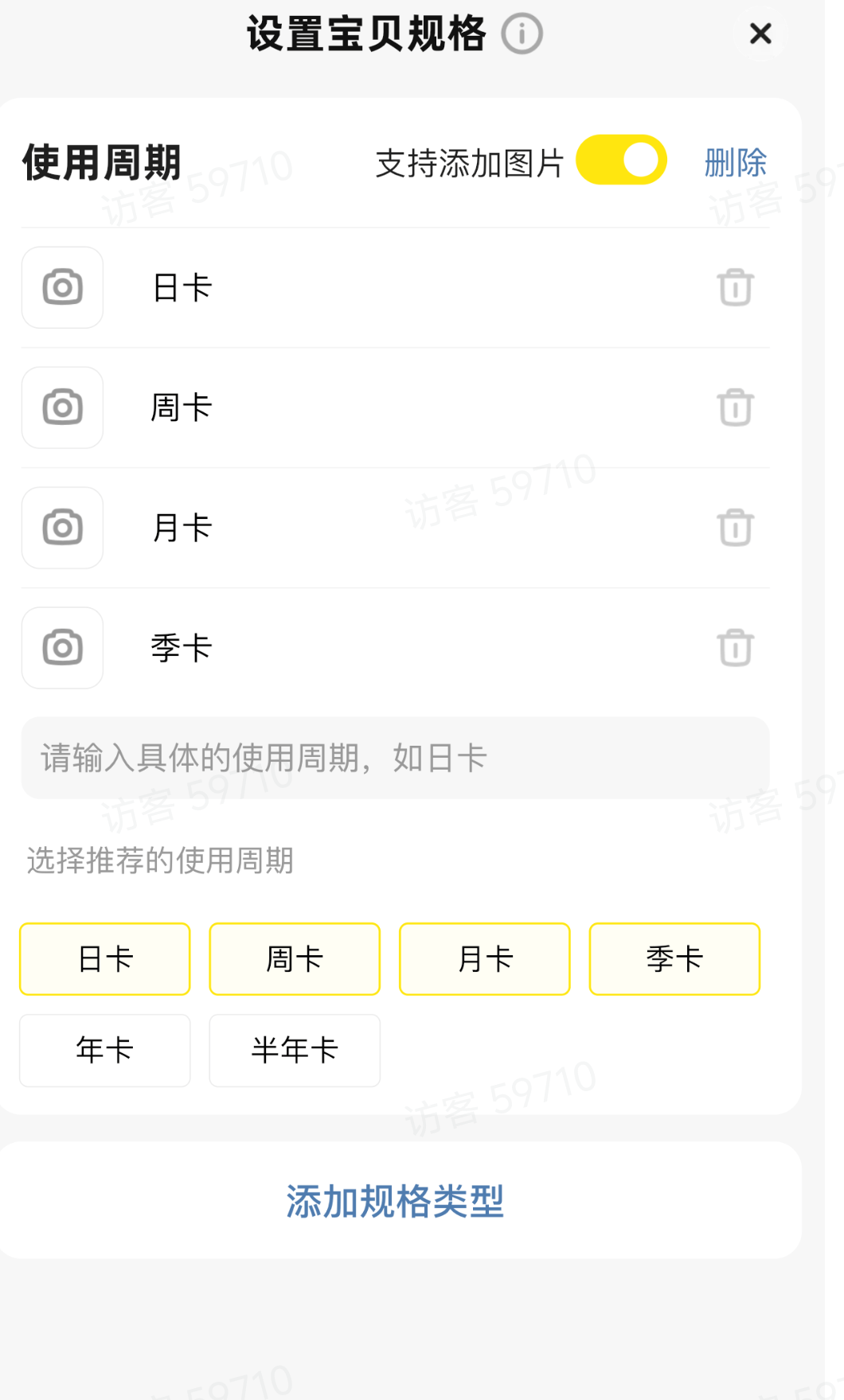Select the 半年卡 chip
Screen dimensions: 844x1400
295,1050
